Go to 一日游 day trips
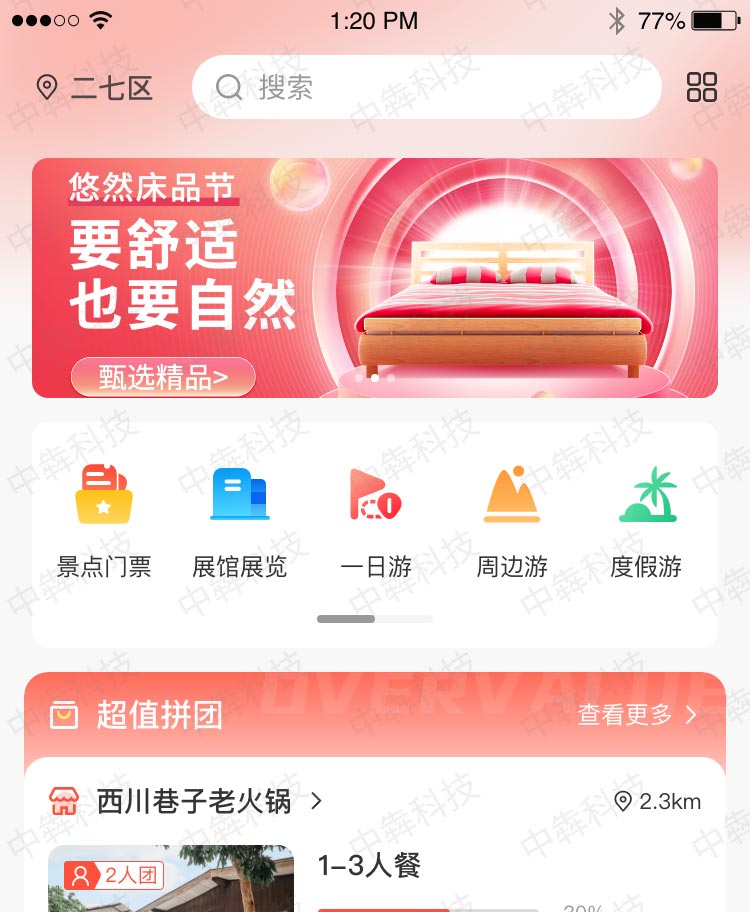This screenshot has width=750, height=912. [375, 522]
